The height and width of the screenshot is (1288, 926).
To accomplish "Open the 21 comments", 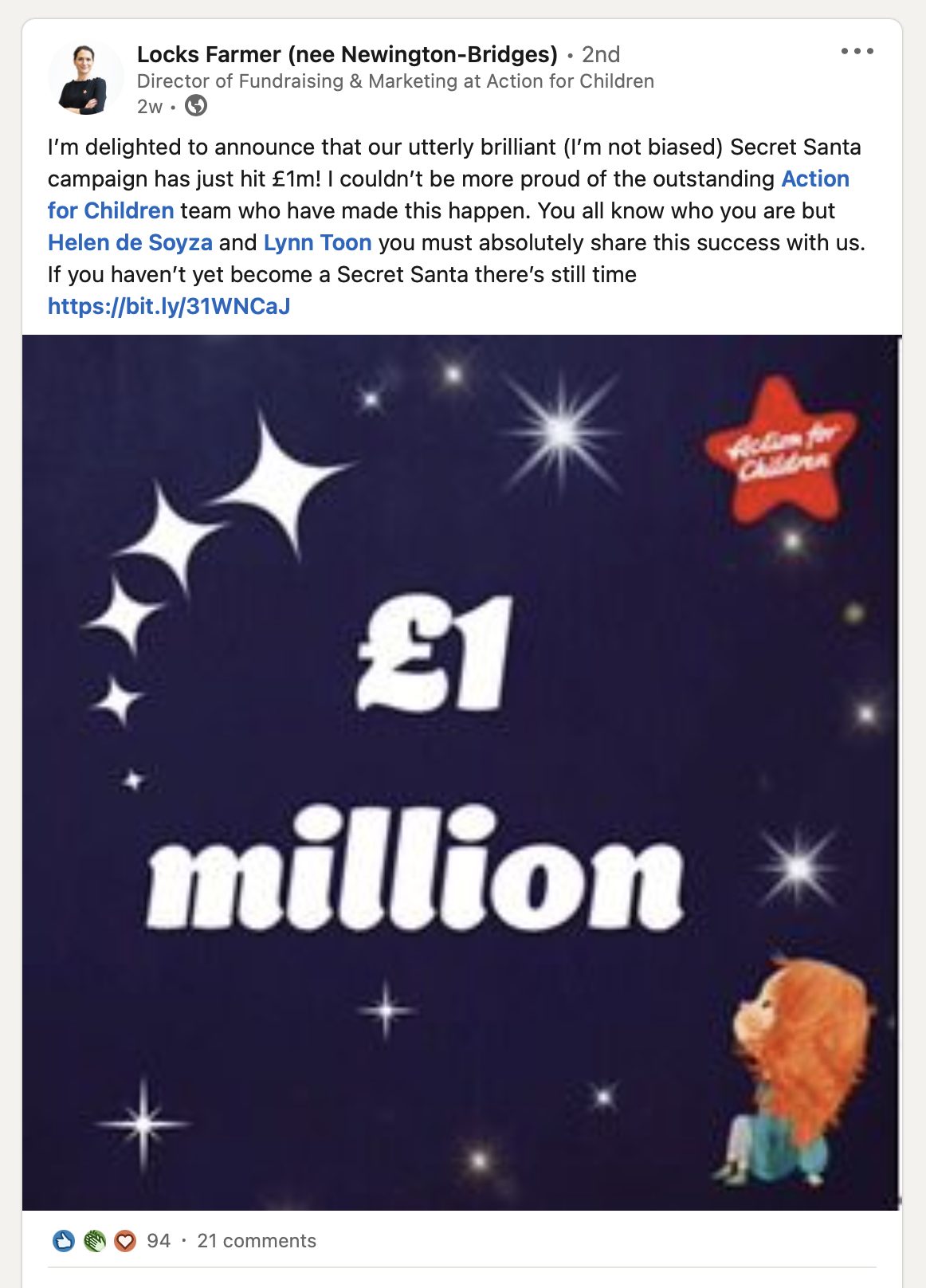I will tap(257, 1241).
